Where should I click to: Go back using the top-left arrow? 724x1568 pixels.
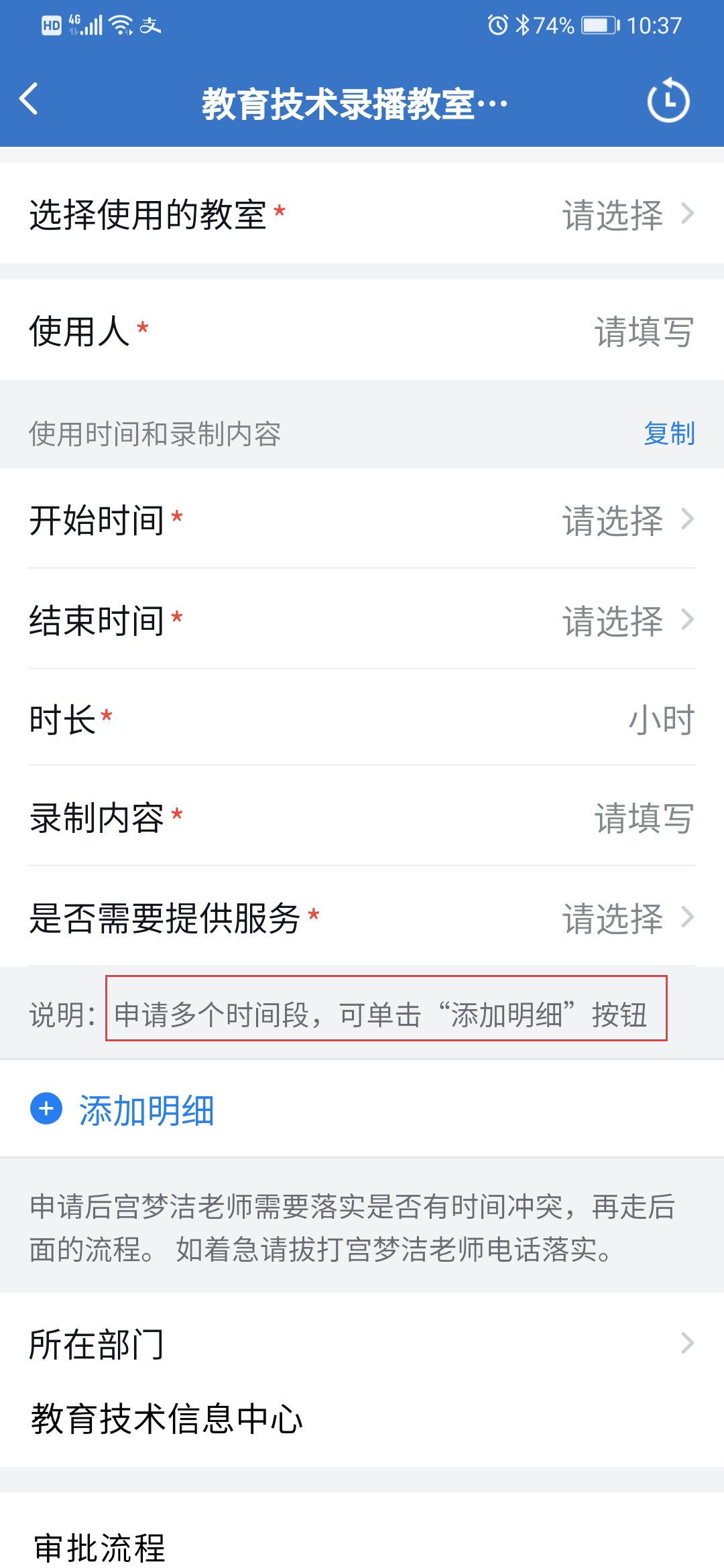tap(29, 101)
